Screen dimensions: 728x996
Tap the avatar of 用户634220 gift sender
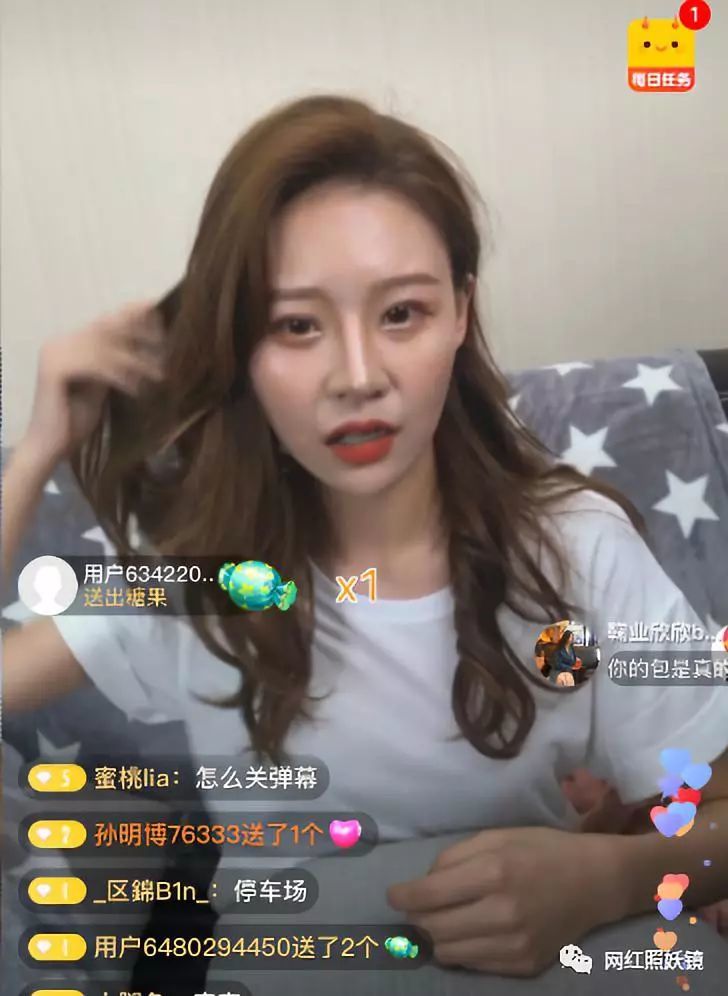click(47, 585)
